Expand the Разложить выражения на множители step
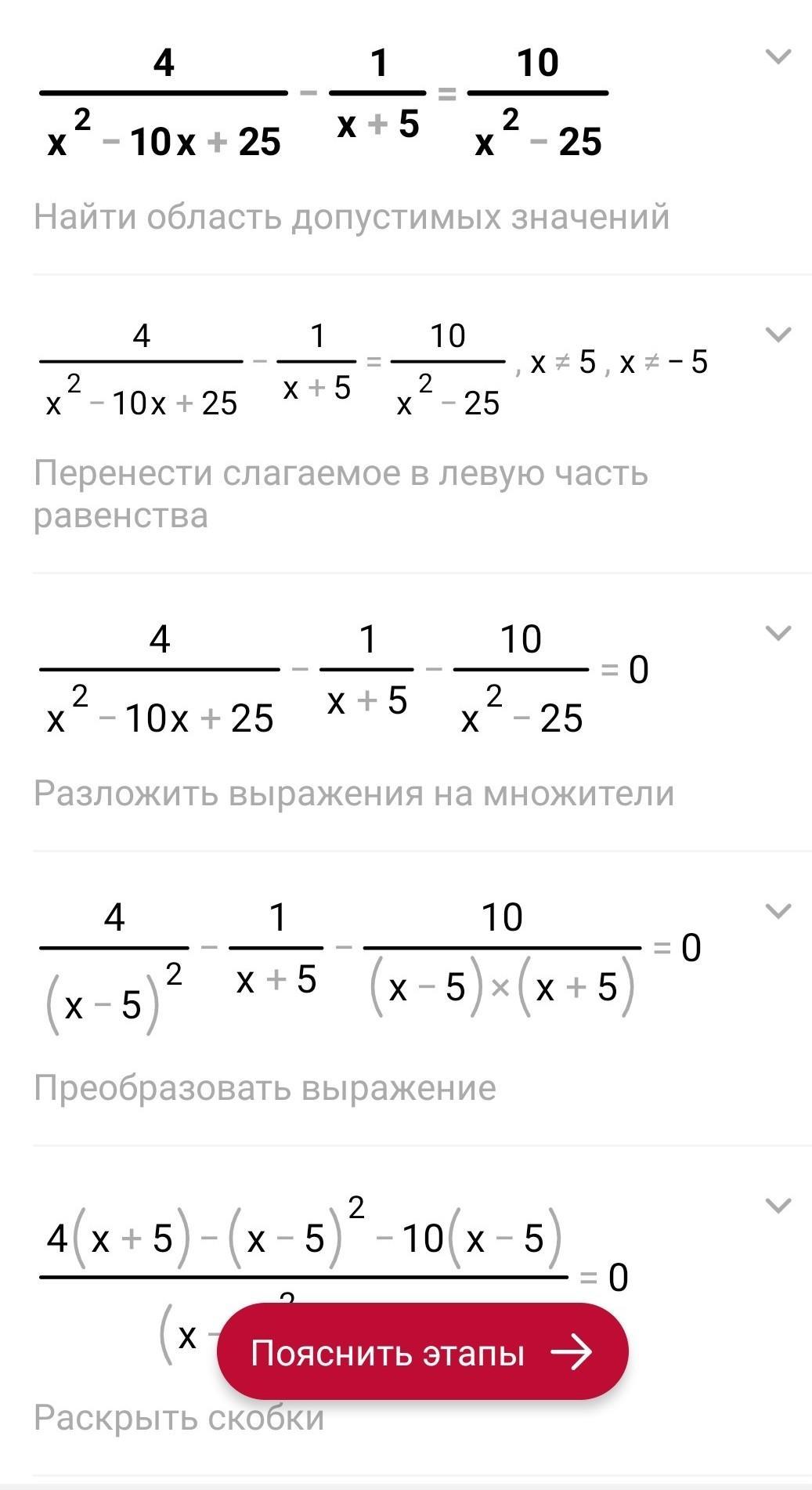 click(x=778, y=632)
